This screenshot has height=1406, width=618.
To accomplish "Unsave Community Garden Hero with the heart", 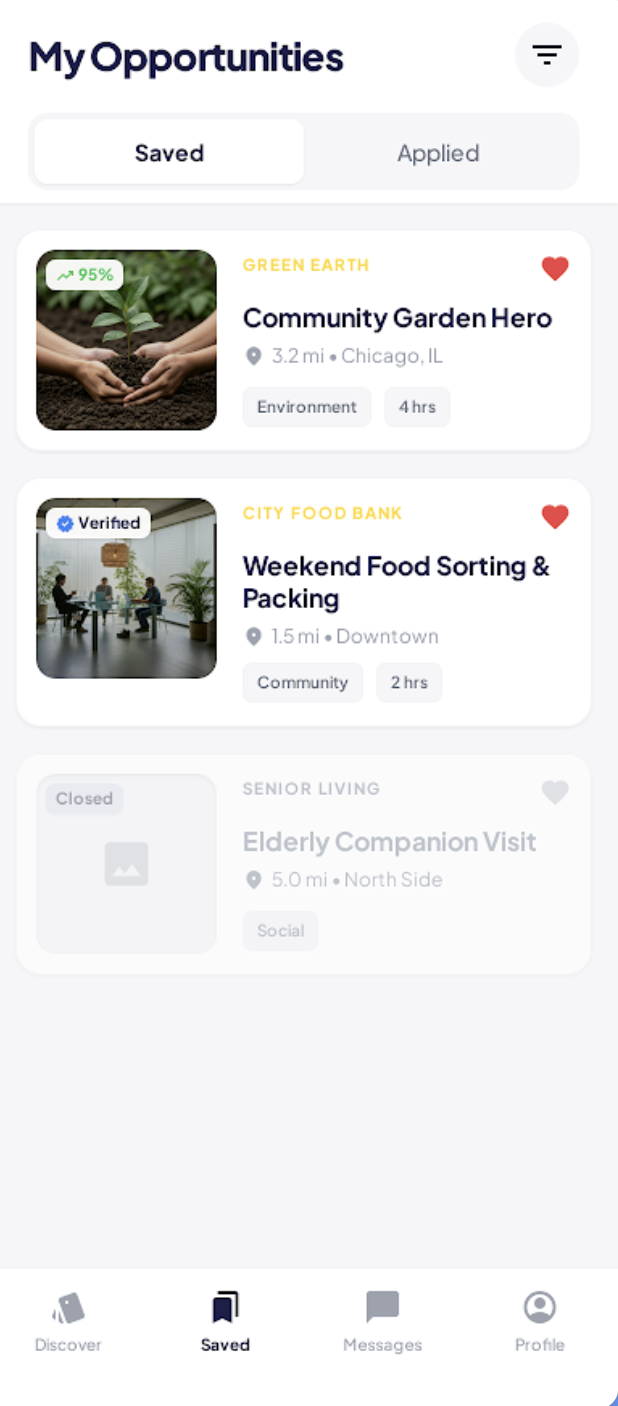I will click(555, 268).
